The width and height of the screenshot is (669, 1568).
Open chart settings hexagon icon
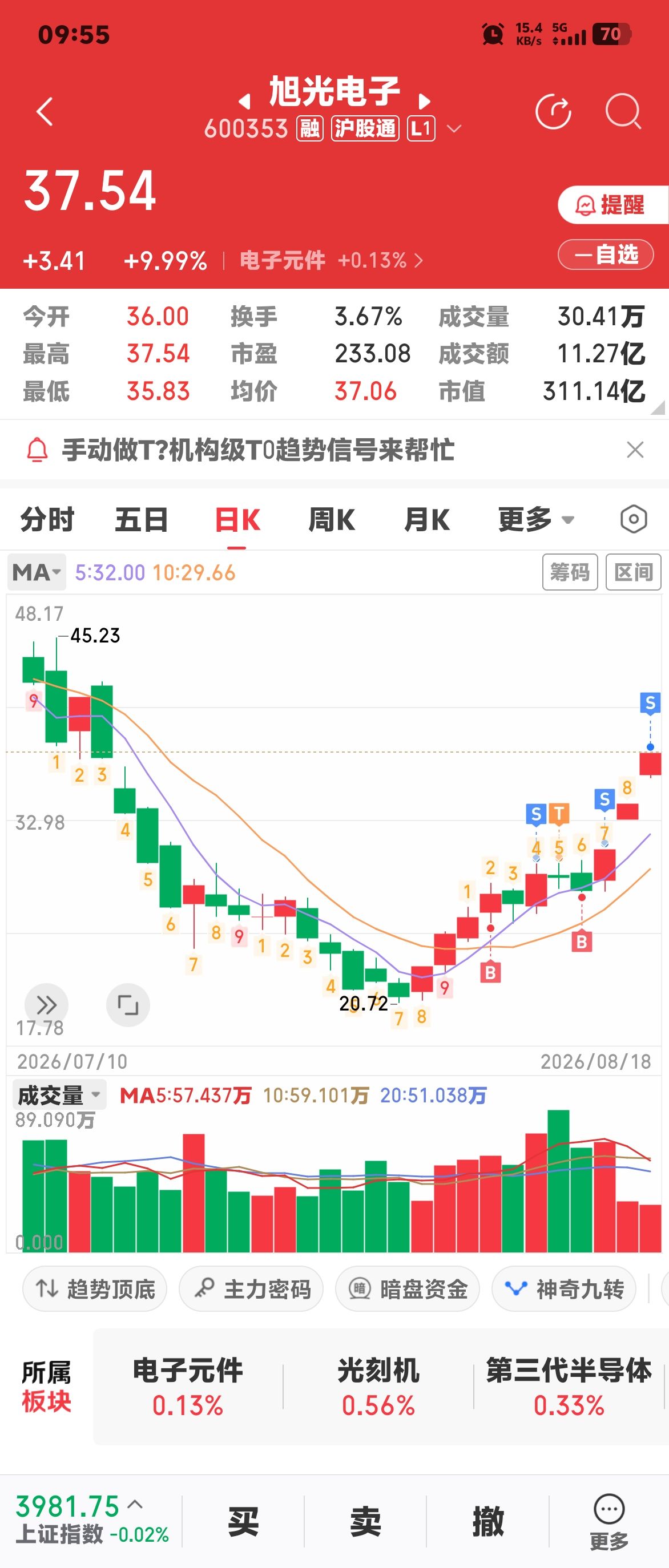point(633,519)
